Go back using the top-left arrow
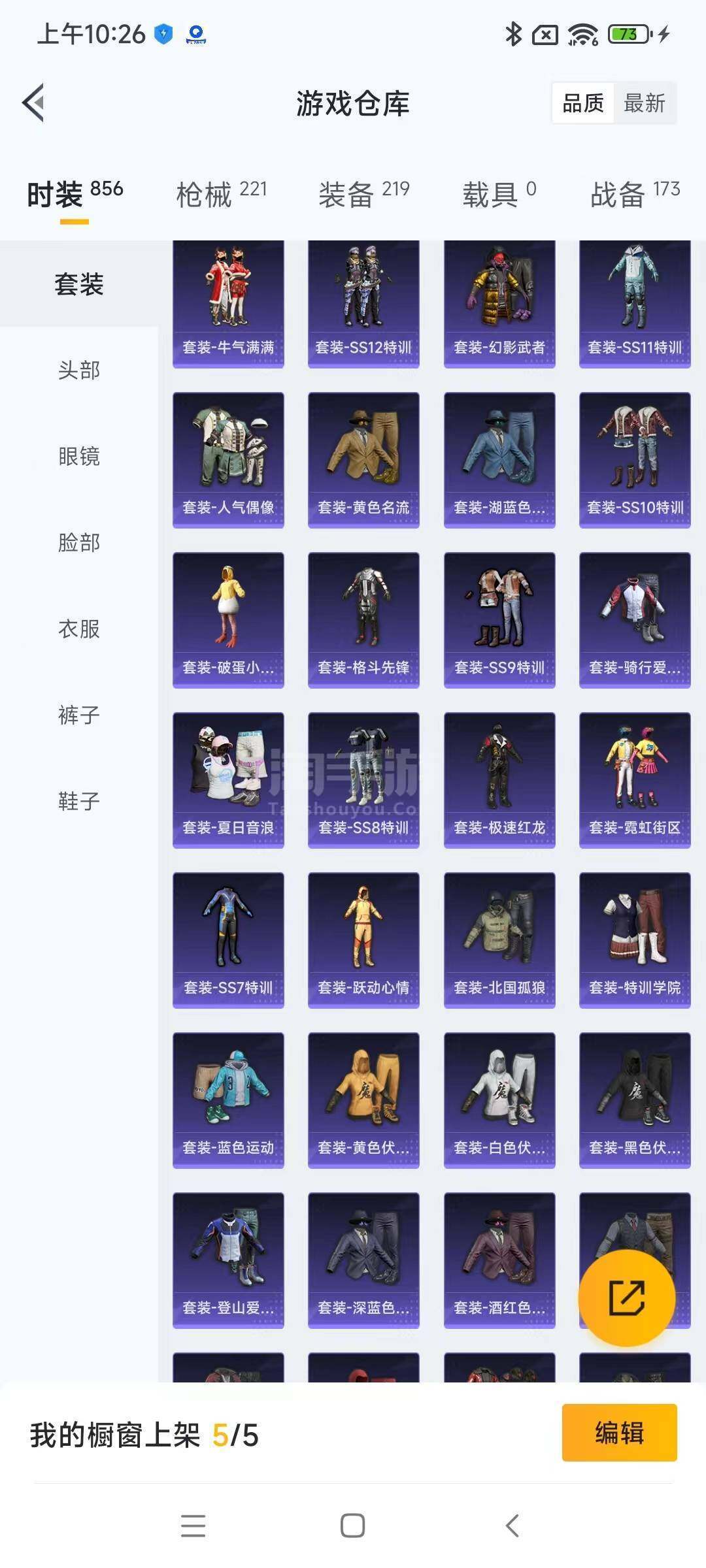This screenshot has height=1568, width=706. click(34, 103)
